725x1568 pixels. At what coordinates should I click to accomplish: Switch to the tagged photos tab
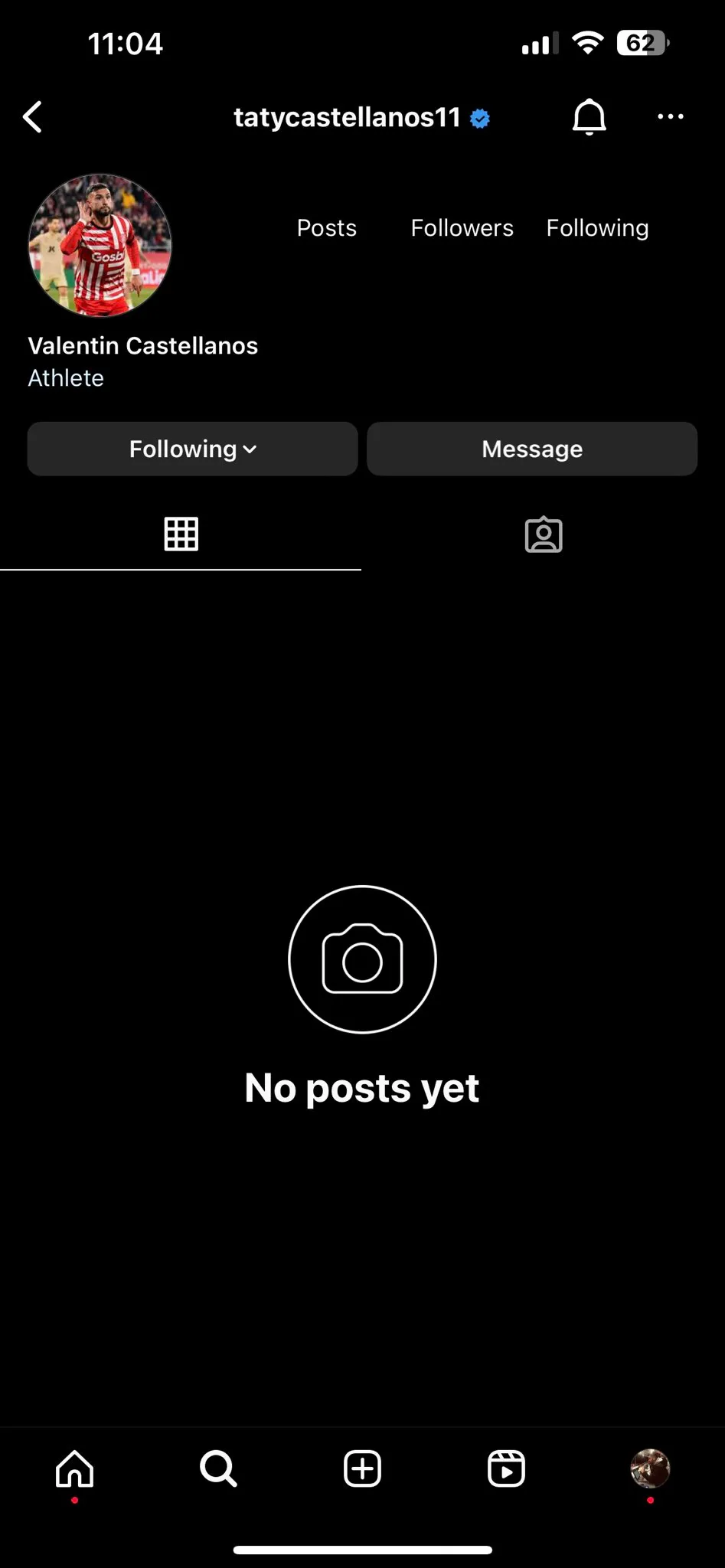pyautogui.click(x=544, y=534)
